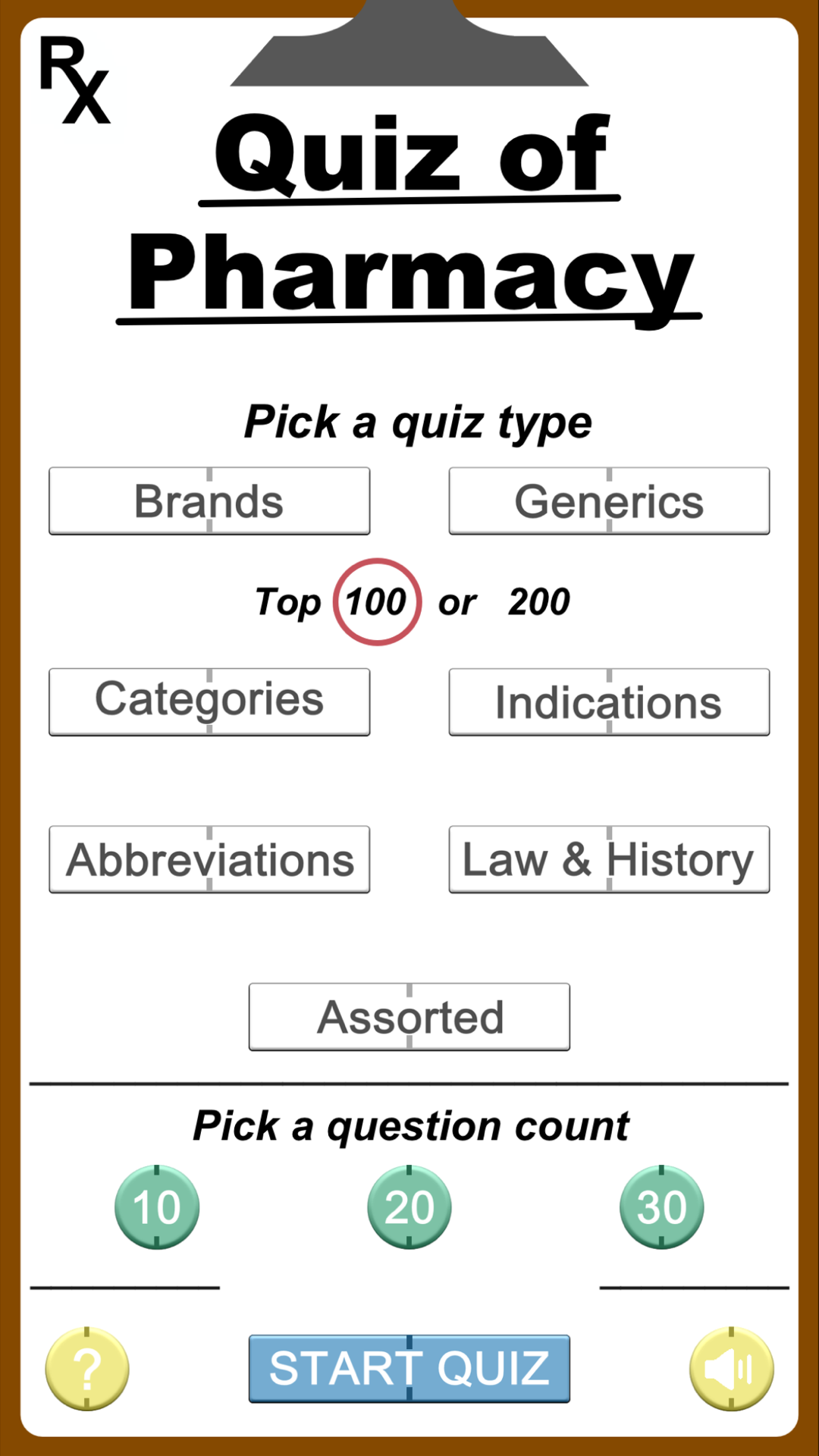Open help using the question mark icon
This screenshot has width=819, height=1456.
[86, 1370]
